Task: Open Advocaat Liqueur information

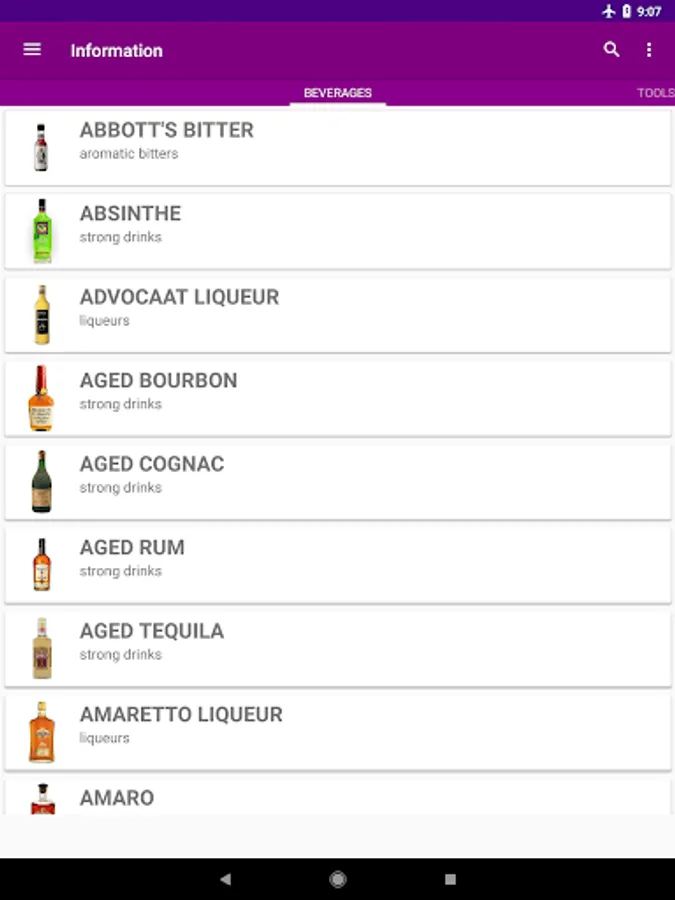Action: click(337, 314)
